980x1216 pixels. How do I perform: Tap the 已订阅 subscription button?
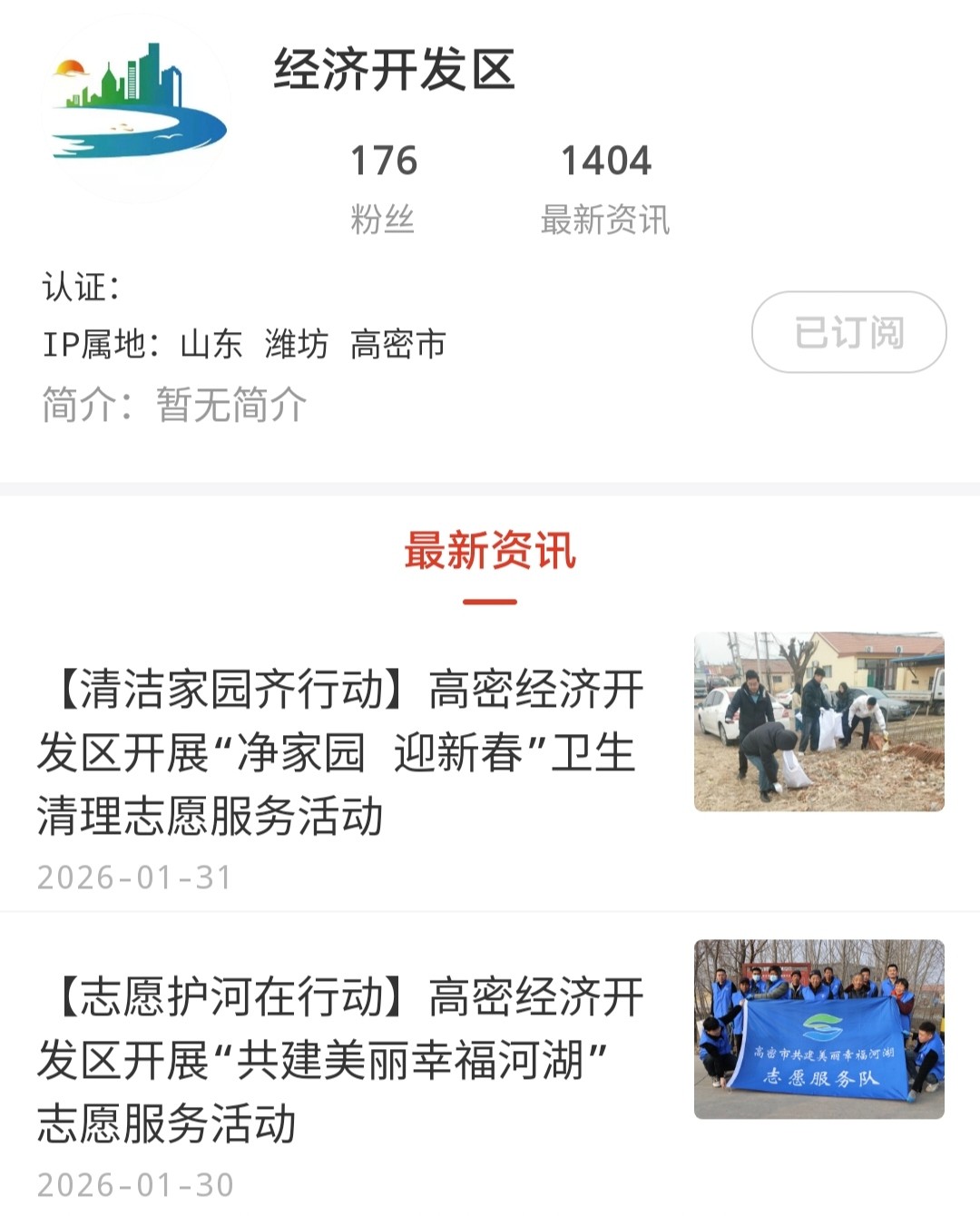pos(848,332)
